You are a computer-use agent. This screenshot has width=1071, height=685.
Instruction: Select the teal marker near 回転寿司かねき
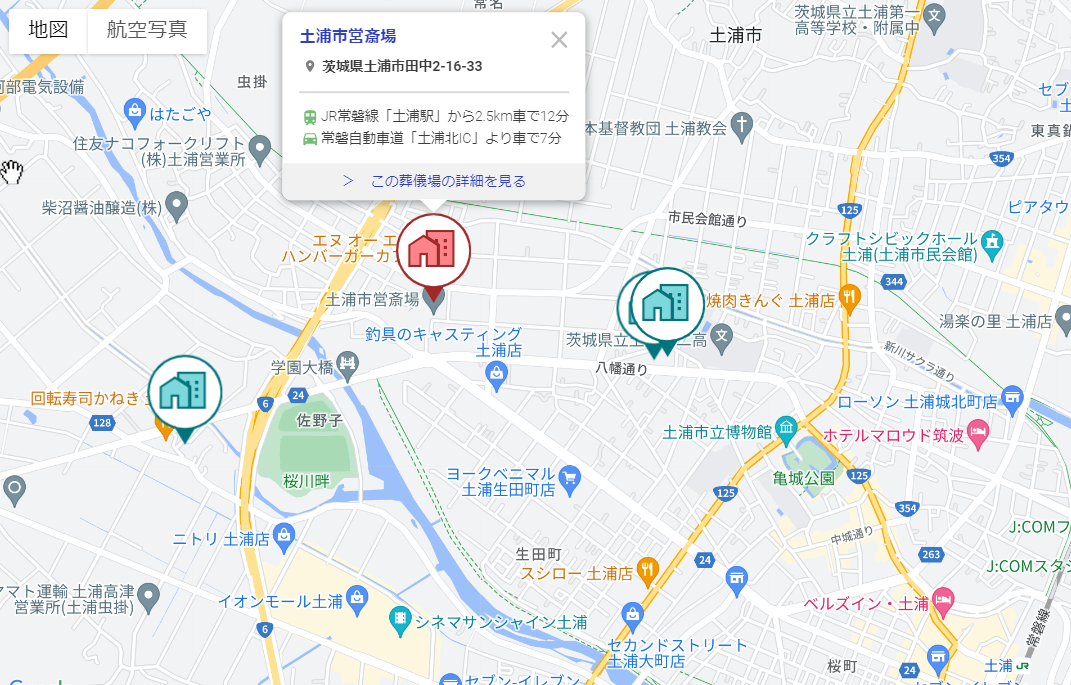185,391
